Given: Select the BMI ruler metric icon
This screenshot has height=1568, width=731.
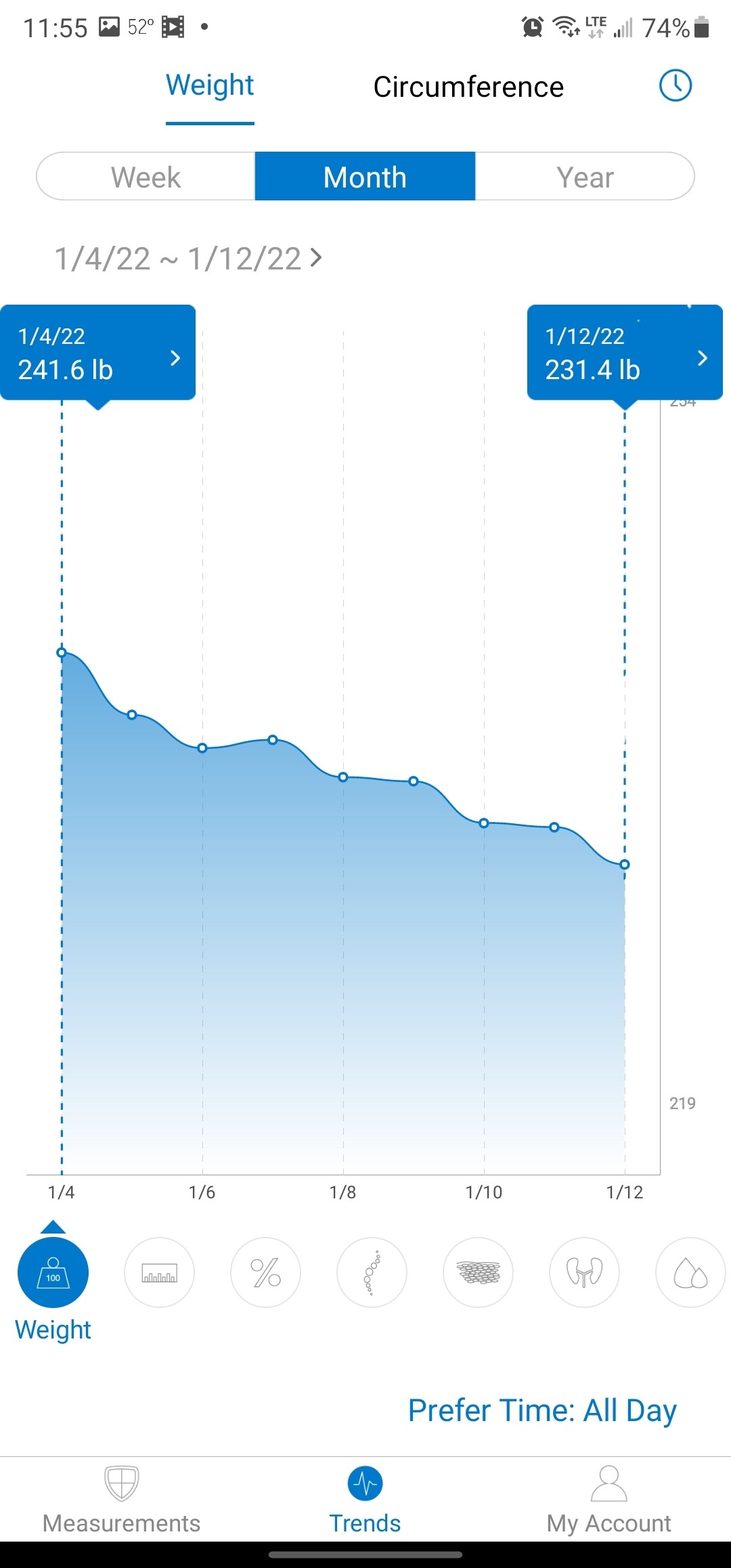Looking at the screenshot, I should [159, 1273].
